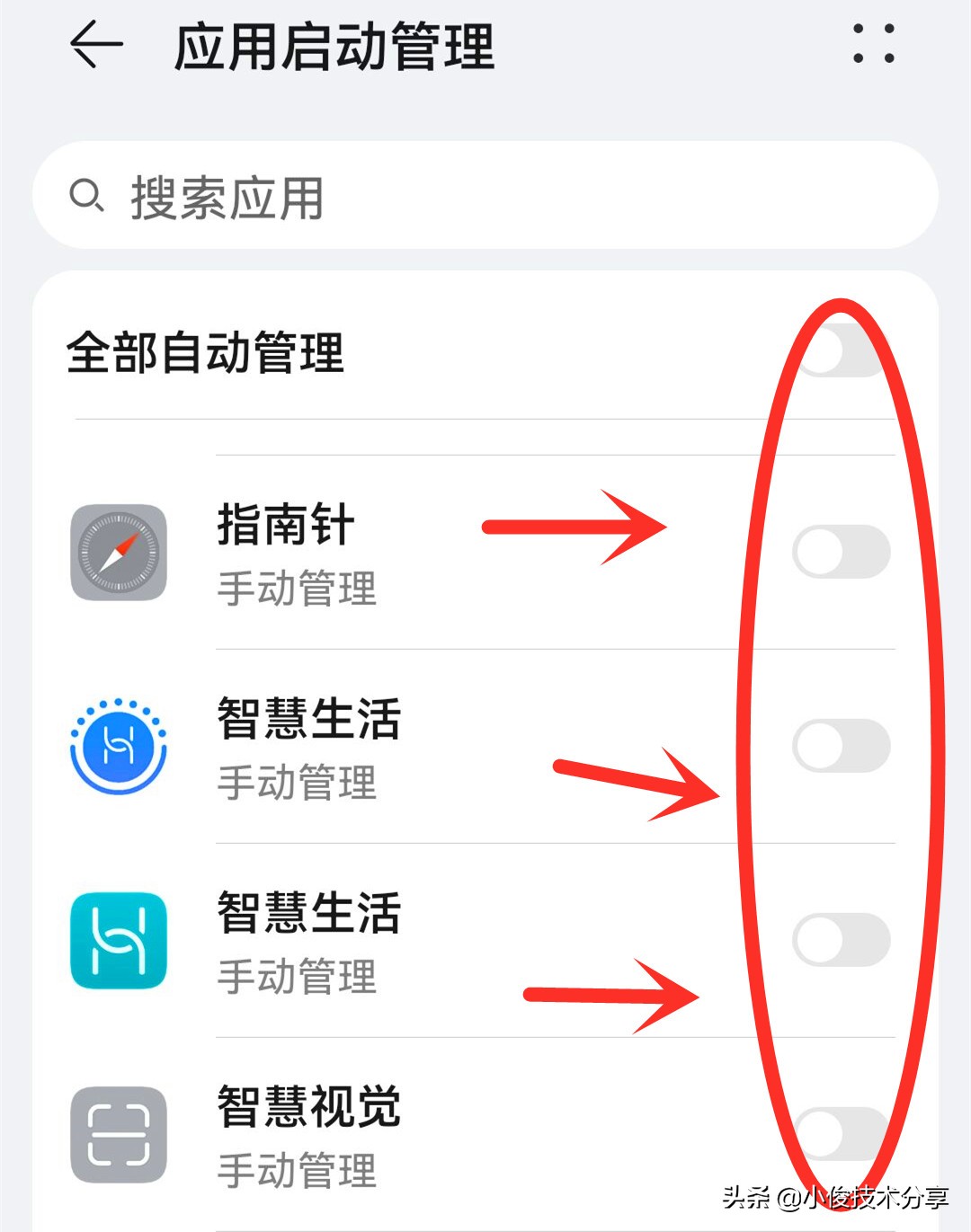Viewport: 971px width, 1232px height.
Task: Open the 指南针 list row details
Action: [x=405, y=552]
